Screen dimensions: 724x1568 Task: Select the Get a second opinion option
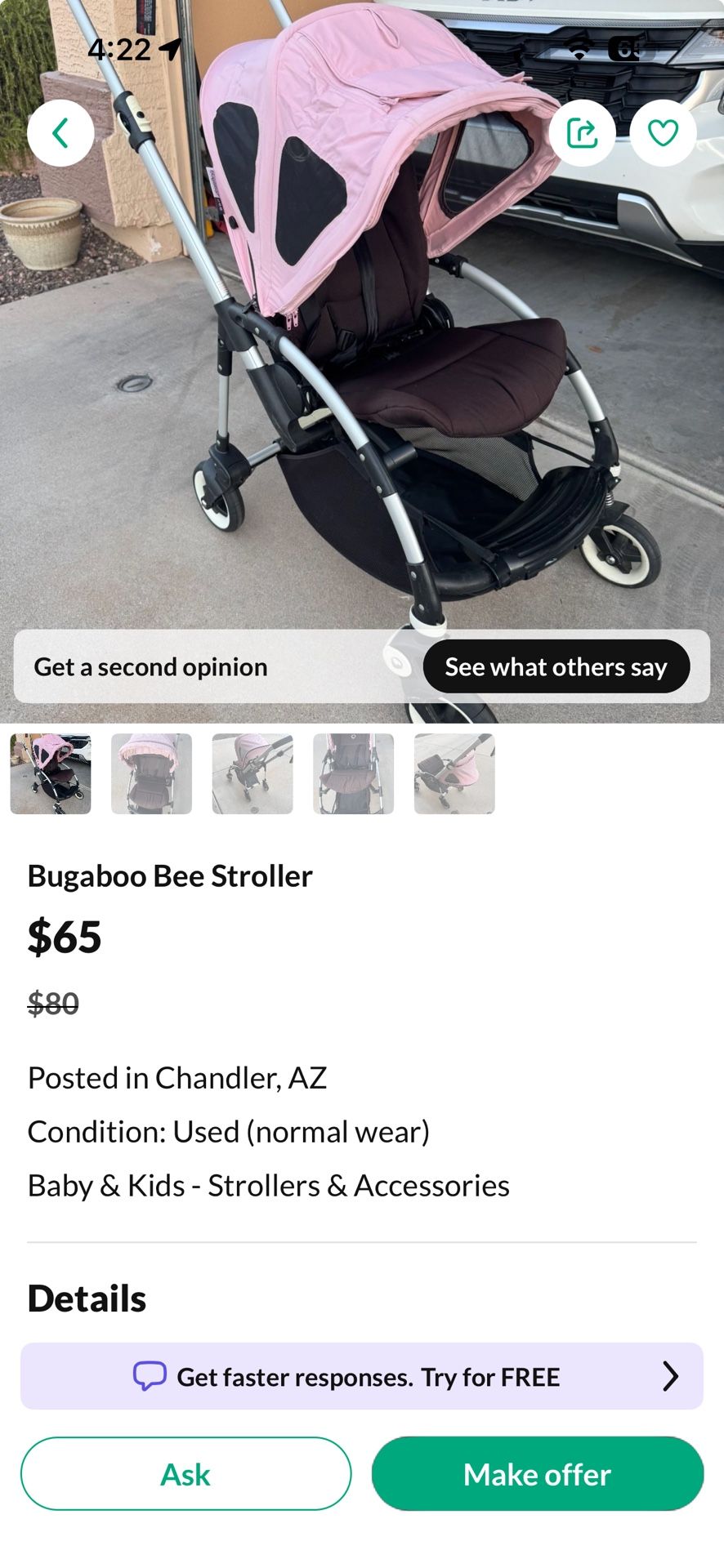(149, 666)
